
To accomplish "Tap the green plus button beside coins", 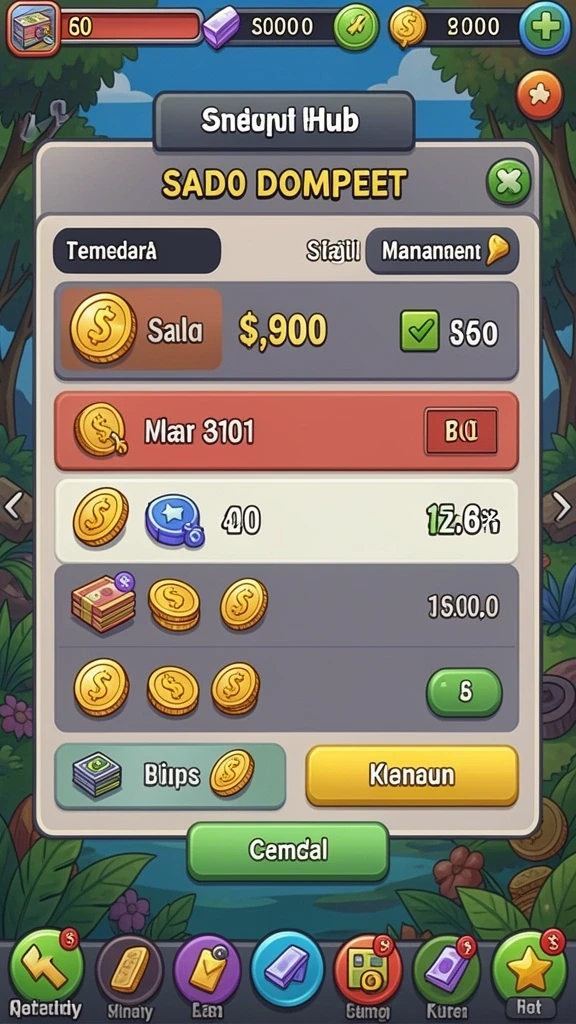I will click(x=545, y=27).
